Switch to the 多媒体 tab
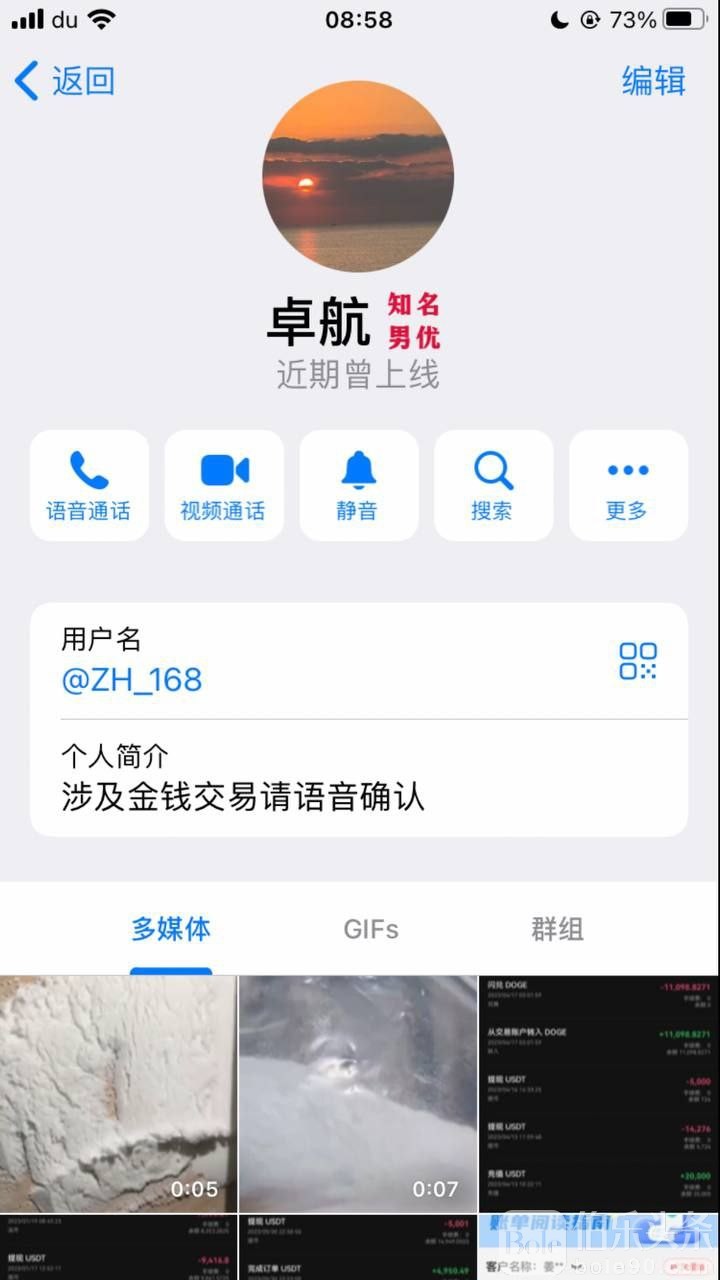The width and height of the screenshot is (720, 1280). point(171,929)
